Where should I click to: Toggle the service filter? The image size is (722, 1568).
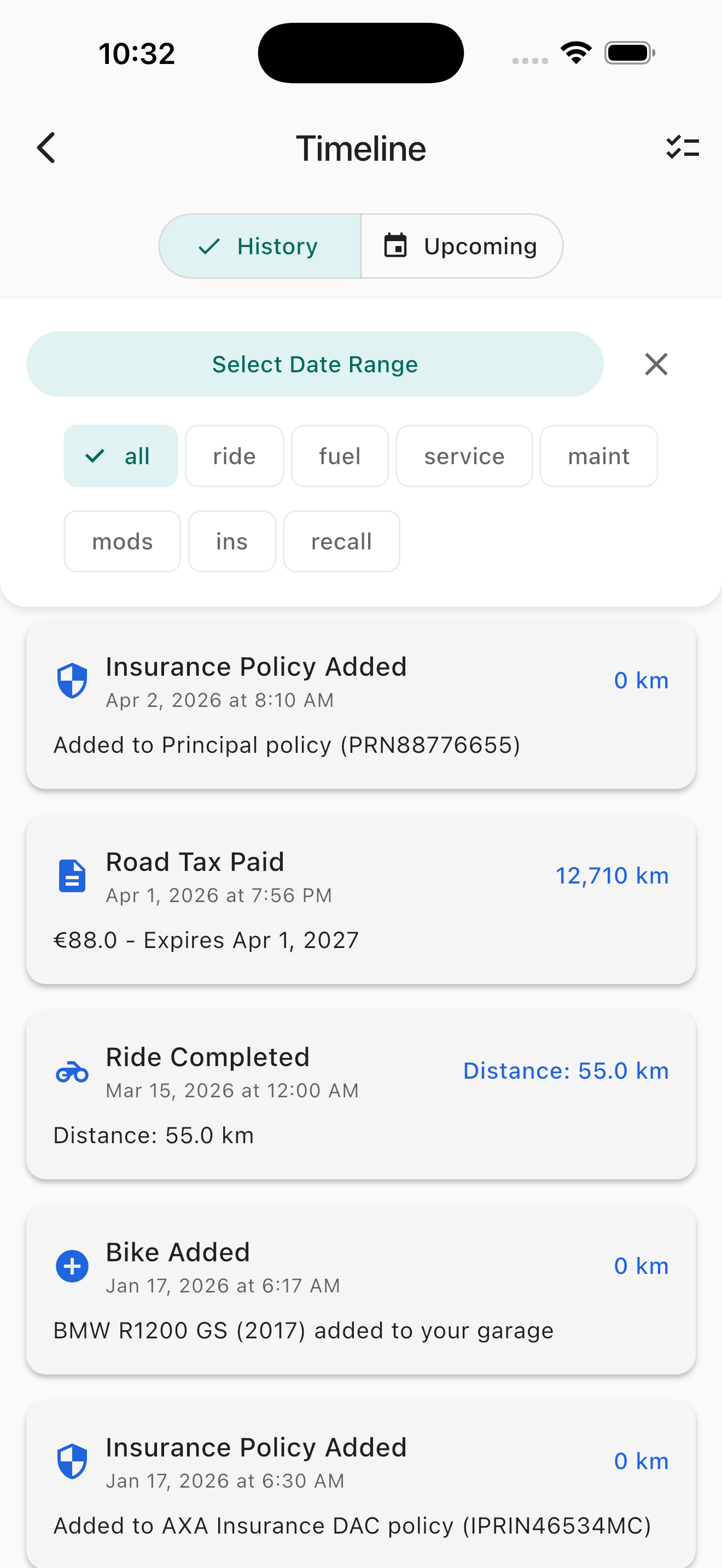[464, 456]
